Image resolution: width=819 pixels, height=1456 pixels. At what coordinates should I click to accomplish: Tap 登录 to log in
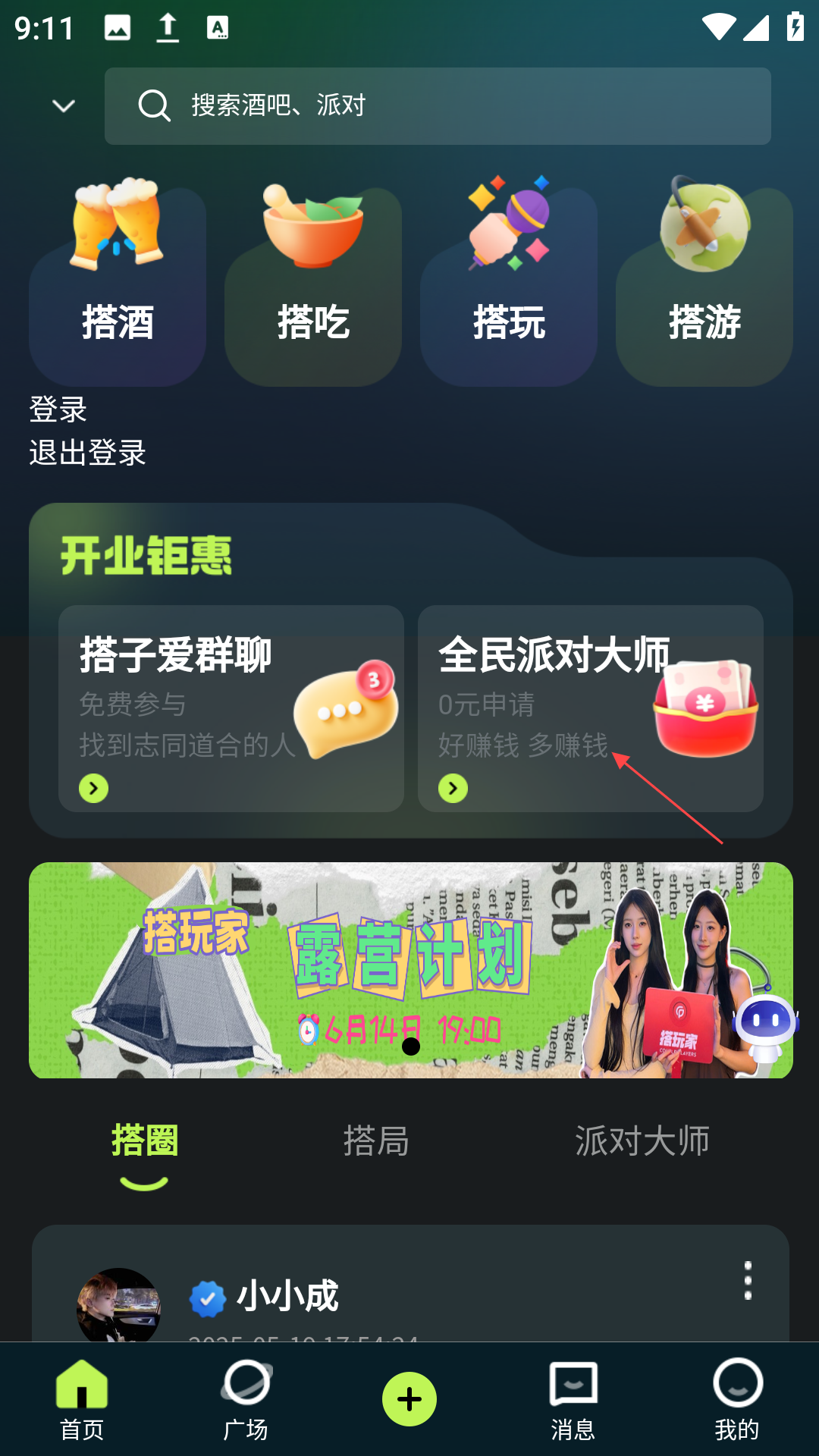(x=58, y=409)
